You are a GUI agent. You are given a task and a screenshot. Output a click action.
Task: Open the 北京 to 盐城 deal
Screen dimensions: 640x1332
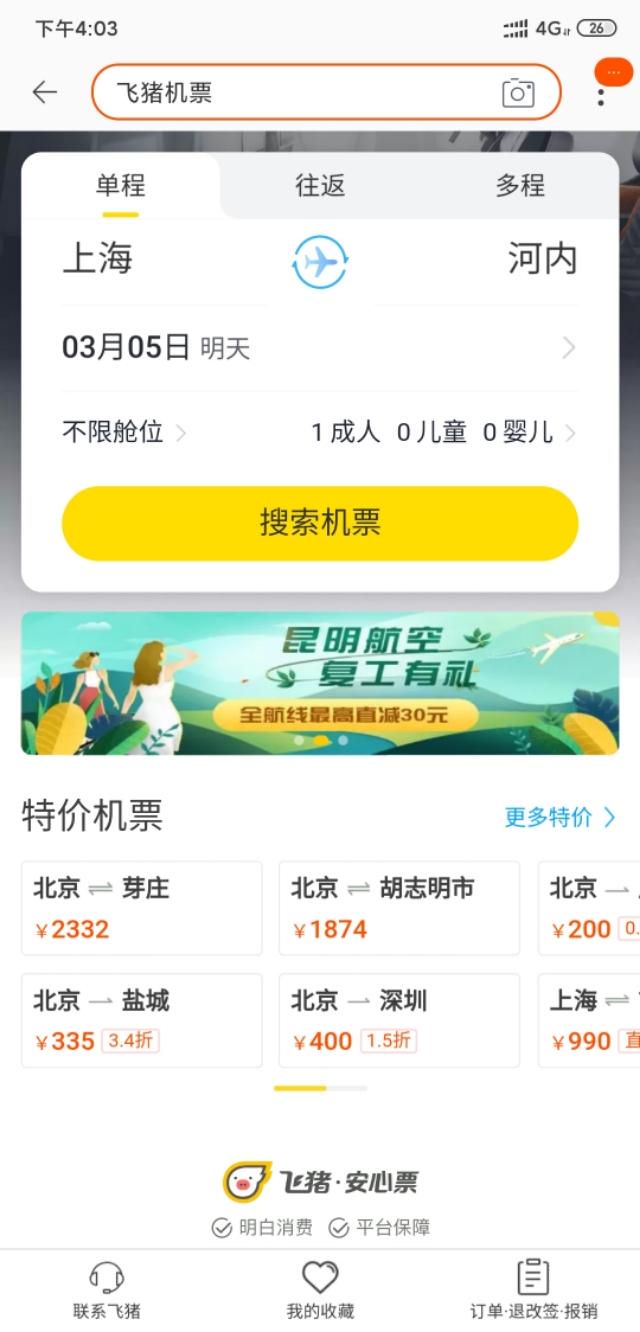click(141, 1020)
